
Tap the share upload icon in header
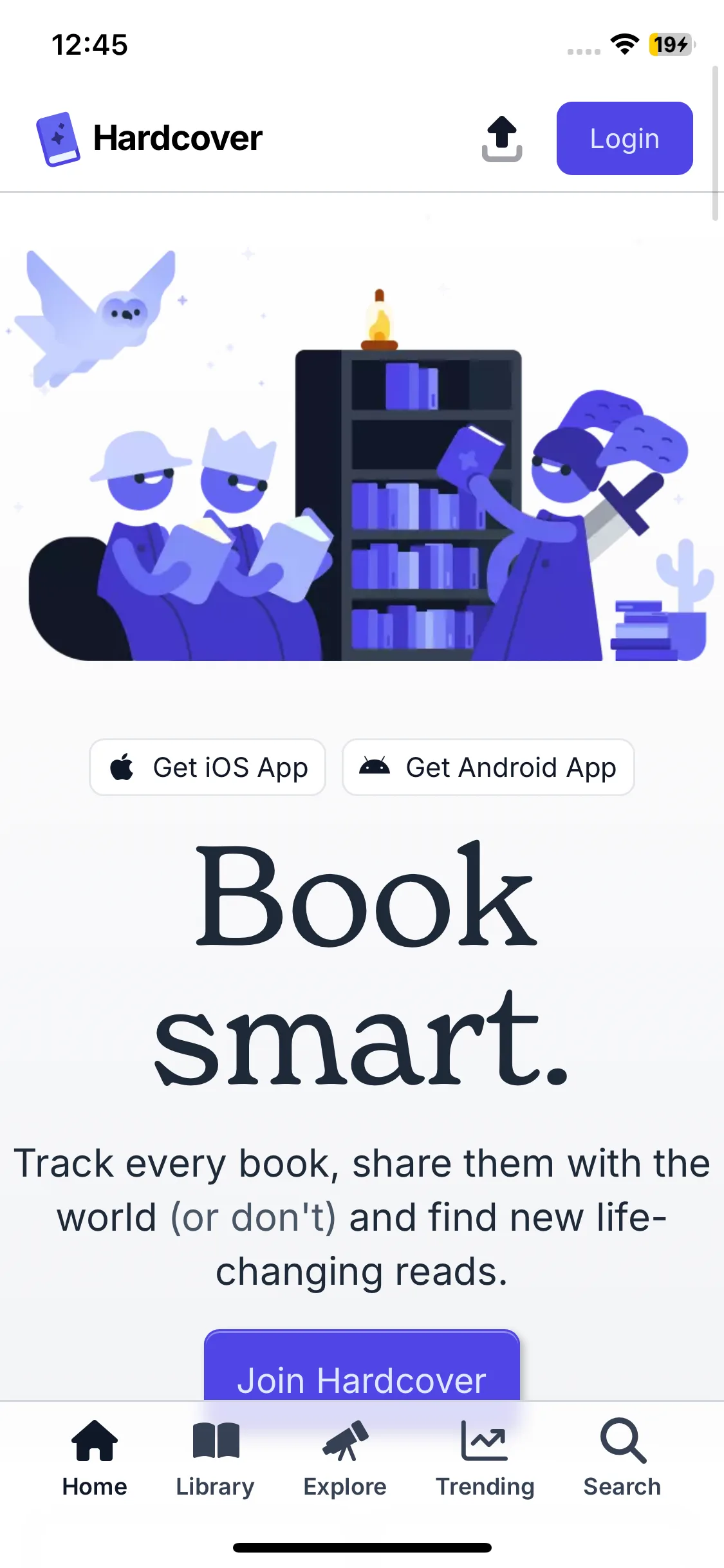coord(502,138)
